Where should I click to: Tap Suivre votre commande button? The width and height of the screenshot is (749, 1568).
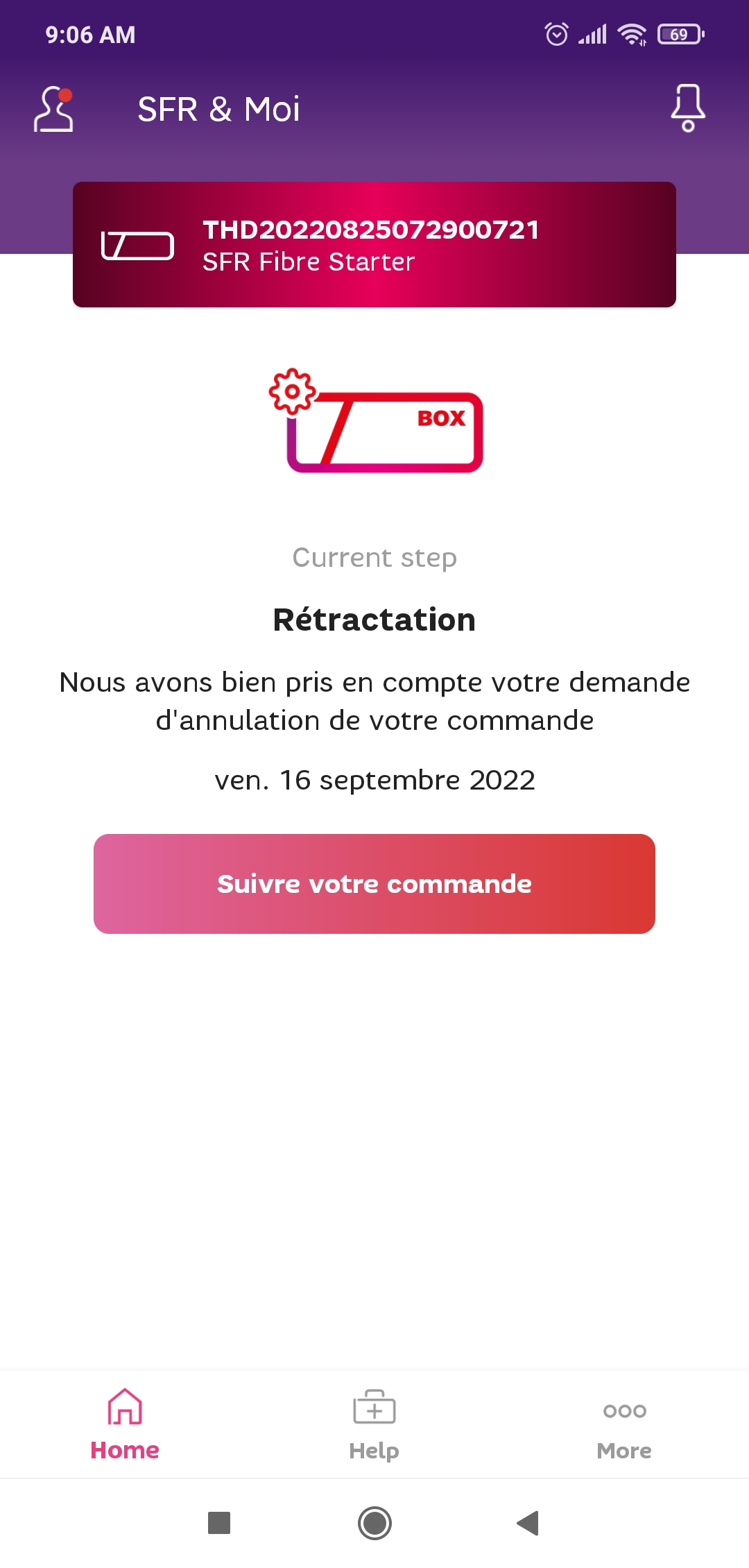374,884
